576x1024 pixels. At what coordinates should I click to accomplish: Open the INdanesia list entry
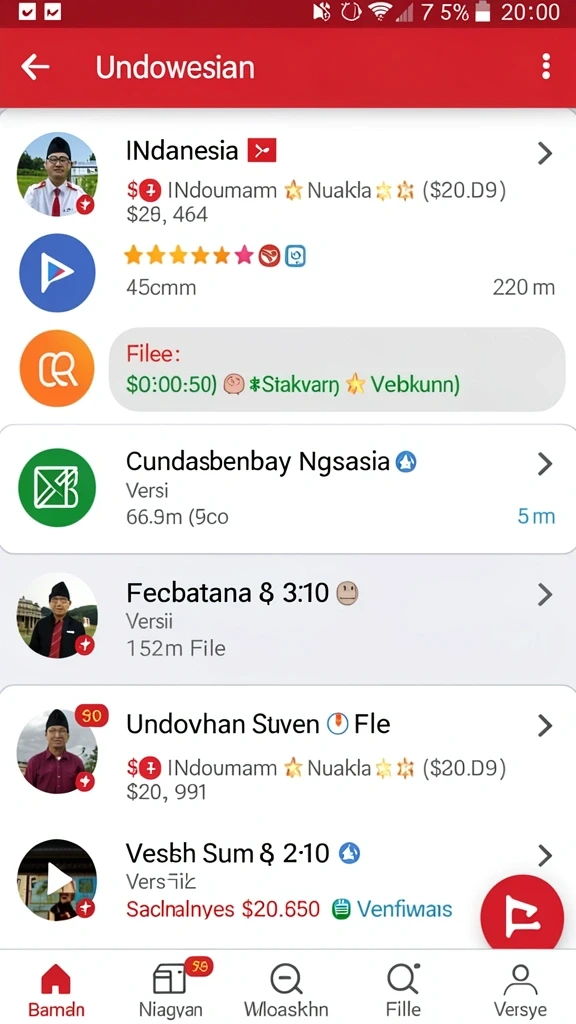click(288, 175)
